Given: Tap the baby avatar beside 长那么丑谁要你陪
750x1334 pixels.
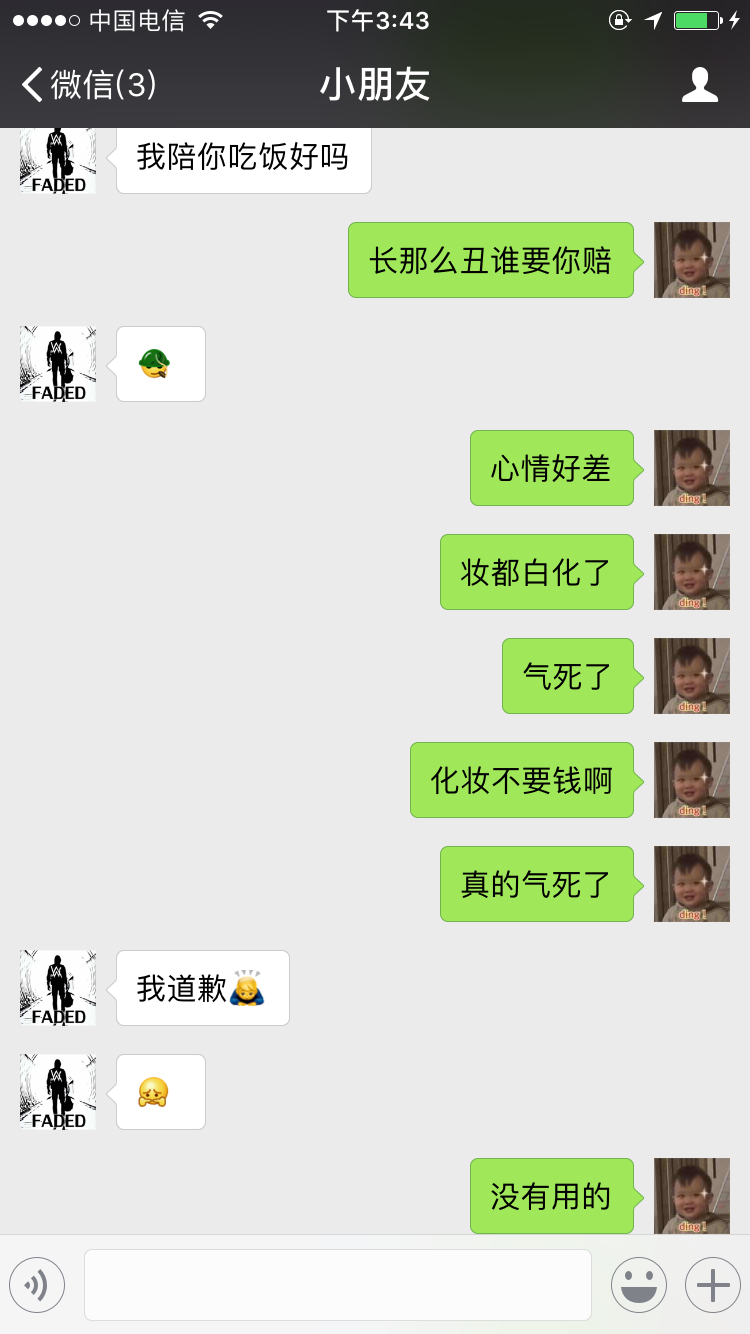Looking at the screenshot, I should 691,260.
